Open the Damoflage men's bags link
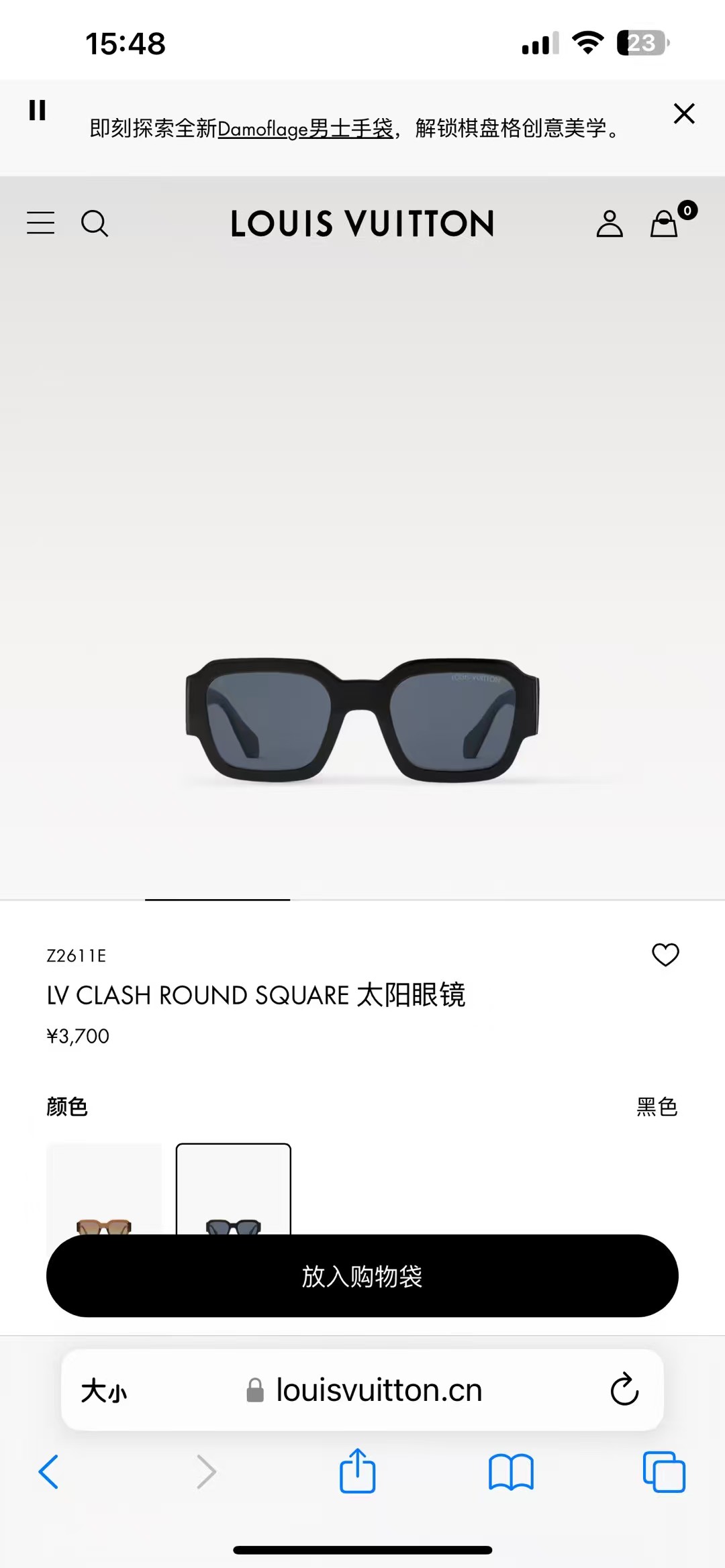The width and height of the screenshot is (725, 1568). (x=305, y=128)
